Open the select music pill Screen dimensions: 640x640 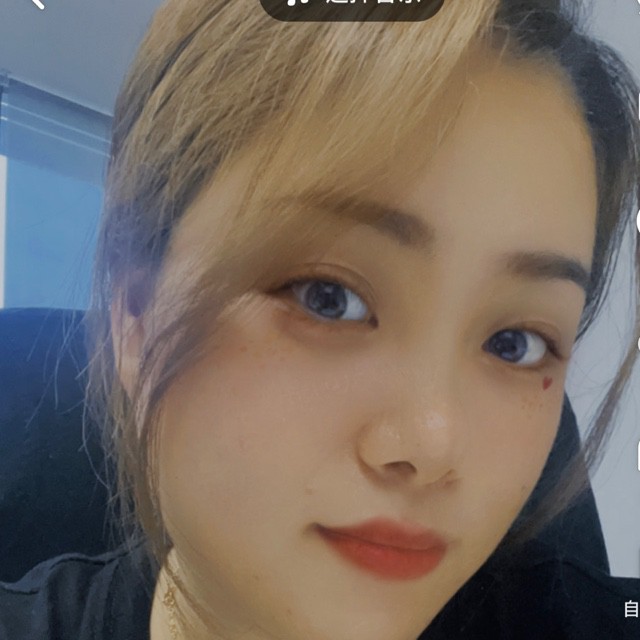tap(352, 4)
